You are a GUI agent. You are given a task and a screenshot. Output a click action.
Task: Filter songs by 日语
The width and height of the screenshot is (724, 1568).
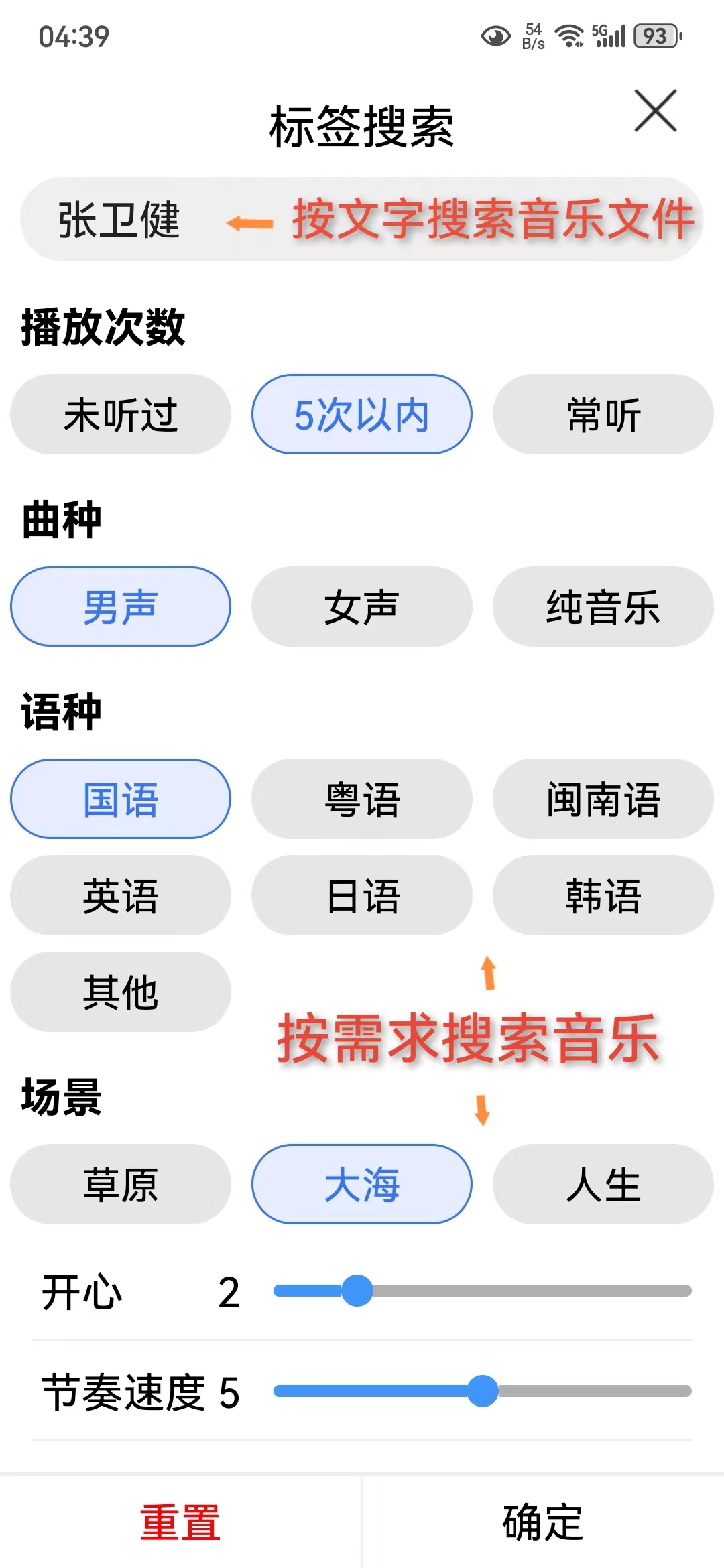(x=362, y=896)
